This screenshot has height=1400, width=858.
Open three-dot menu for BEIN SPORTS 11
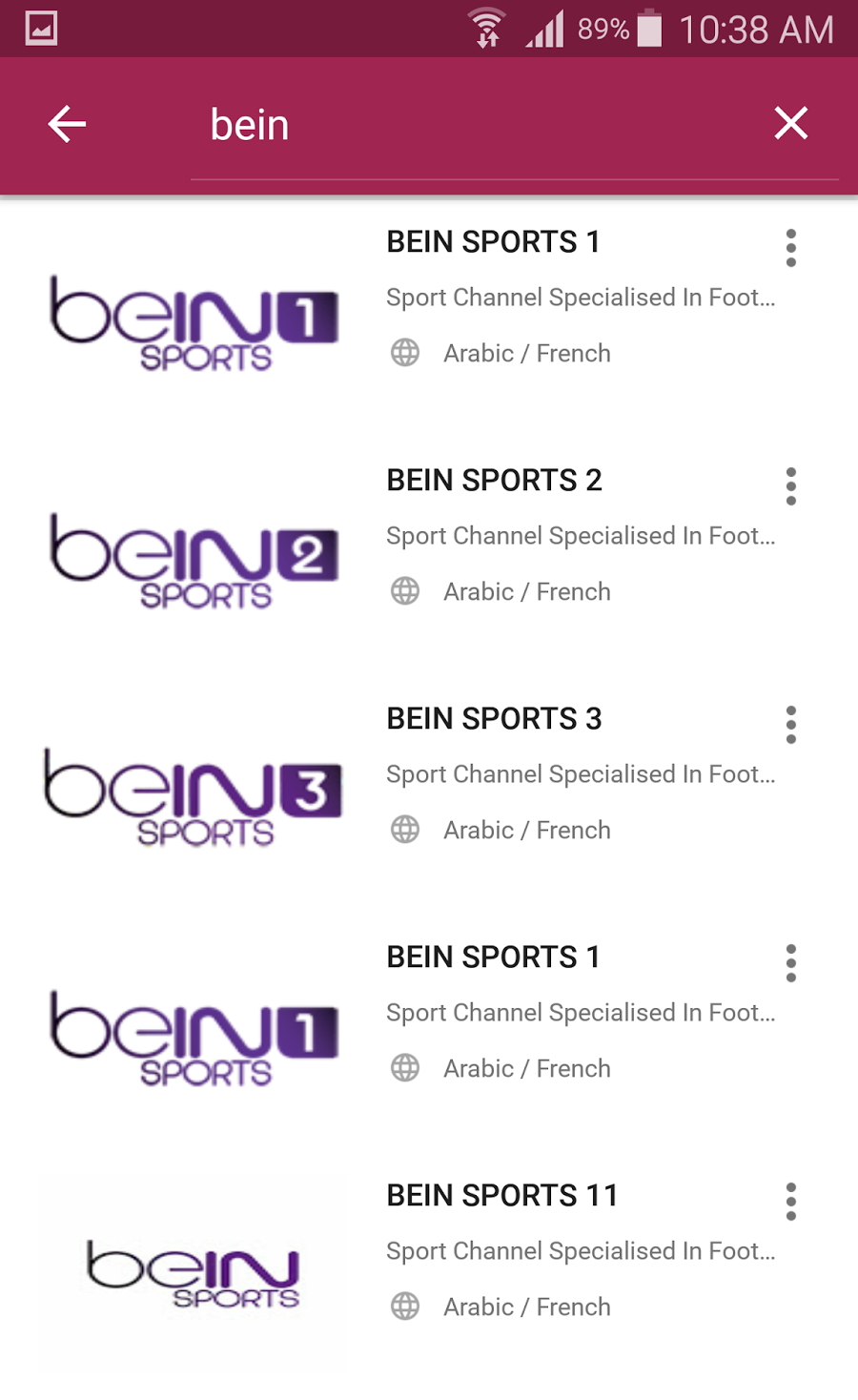pos(790,1202)
